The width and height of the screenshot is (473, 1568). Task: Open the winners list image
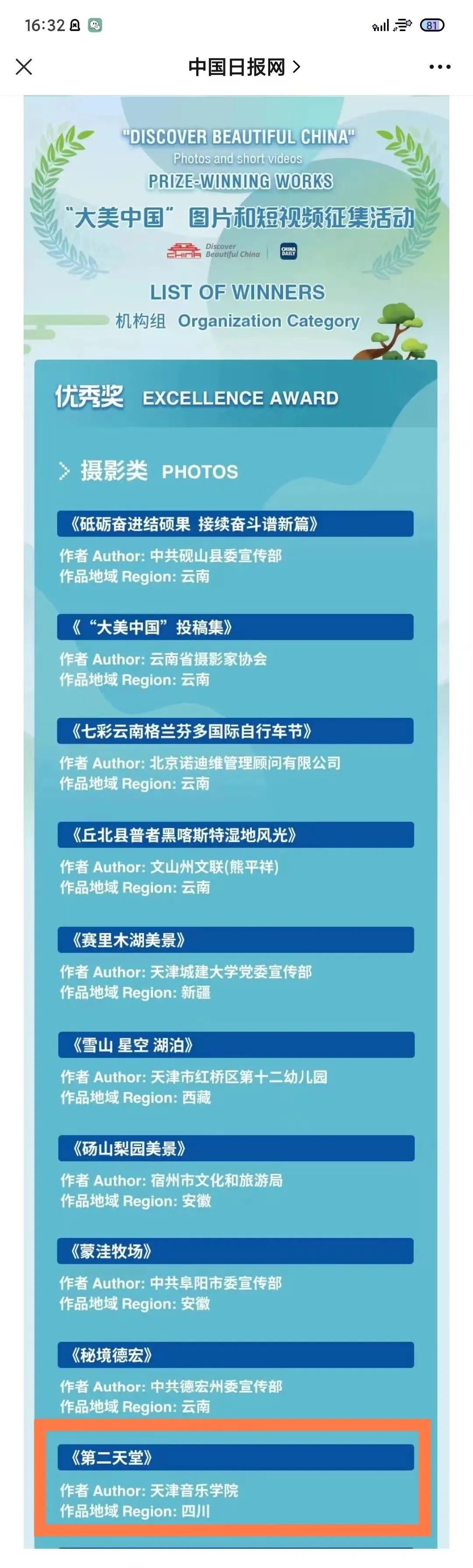236,791
